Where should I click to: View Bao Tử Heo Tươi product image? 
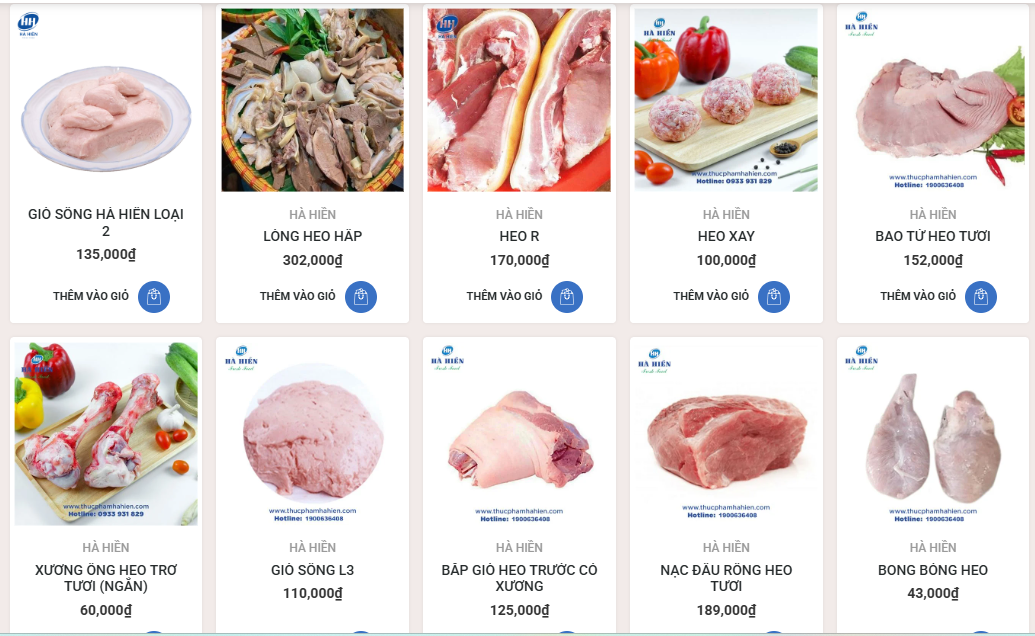[x=933, y=100]
